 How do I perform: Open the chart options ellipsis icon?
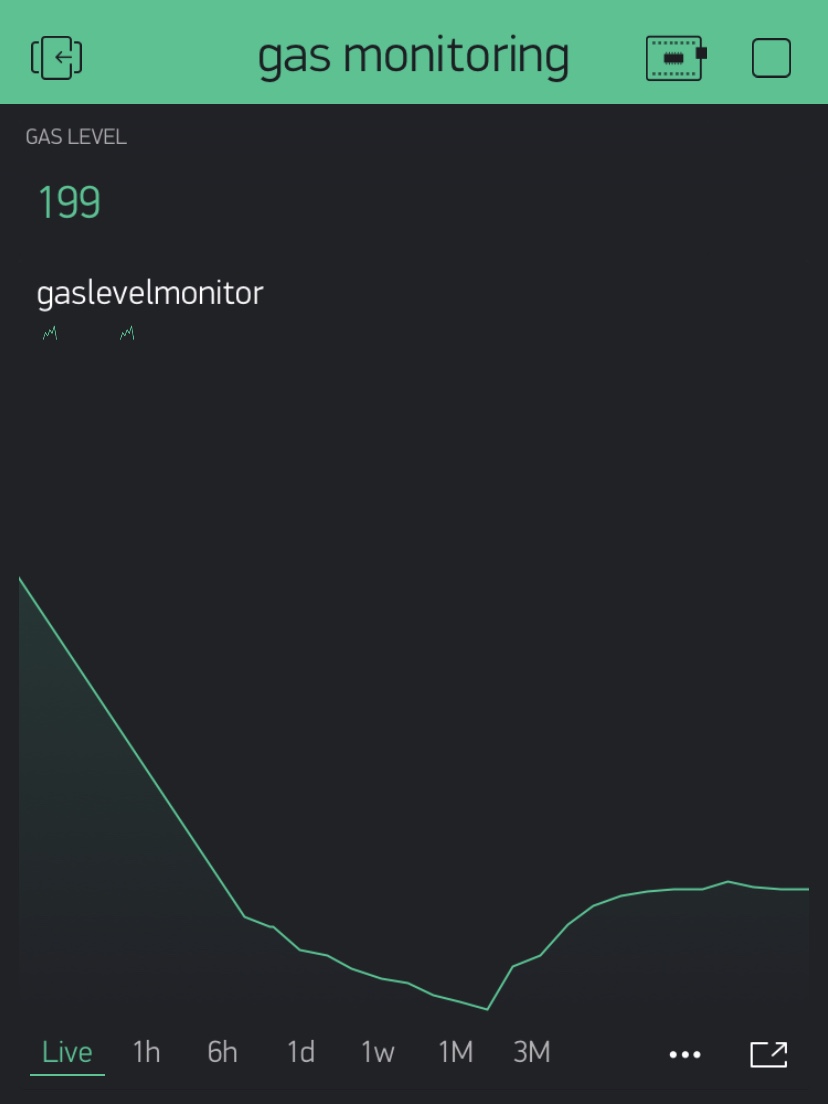point(684,1053)
